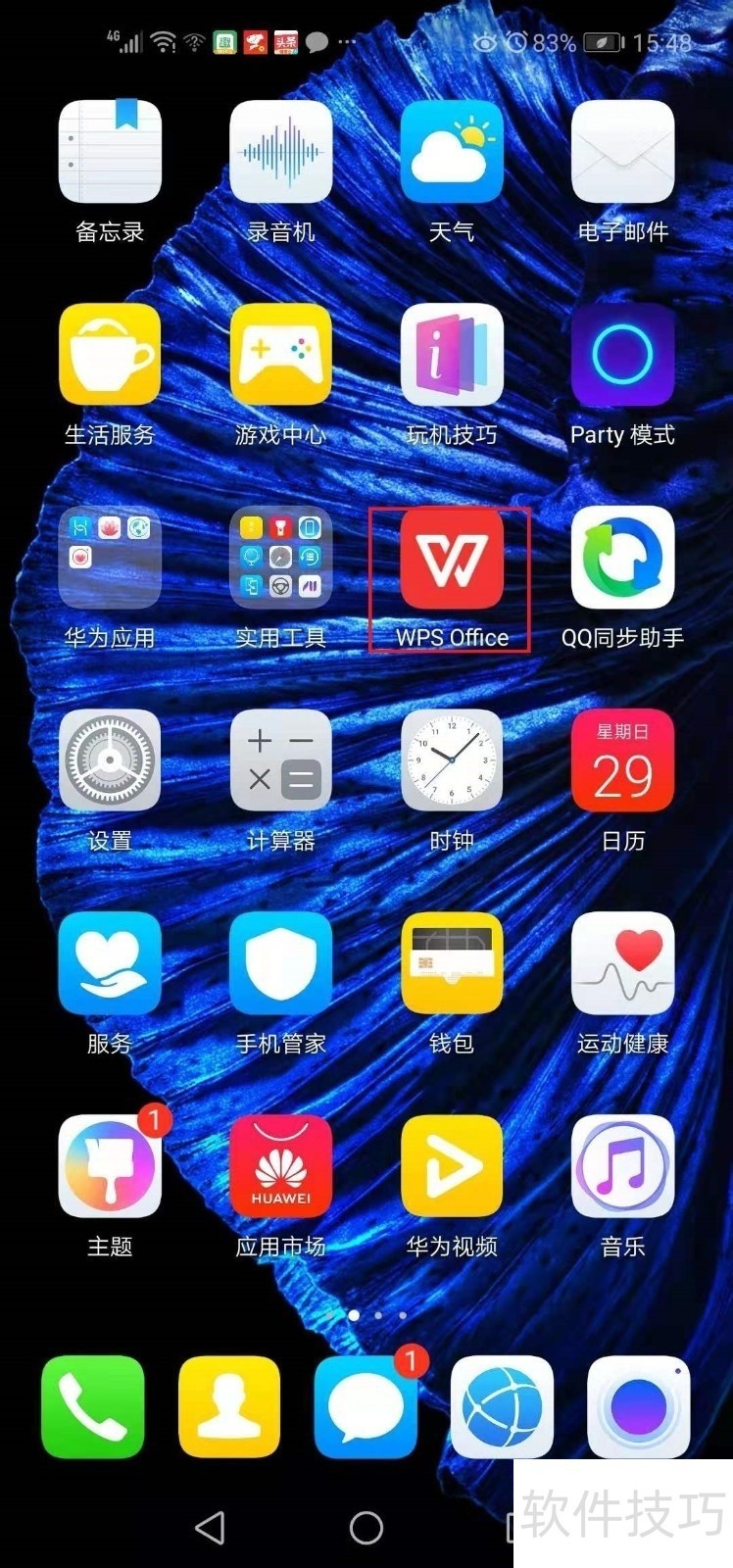The height and width of the screenshot is (1568, 733).
Task: Open the green phone dialer
Action: coord(93,1407)
